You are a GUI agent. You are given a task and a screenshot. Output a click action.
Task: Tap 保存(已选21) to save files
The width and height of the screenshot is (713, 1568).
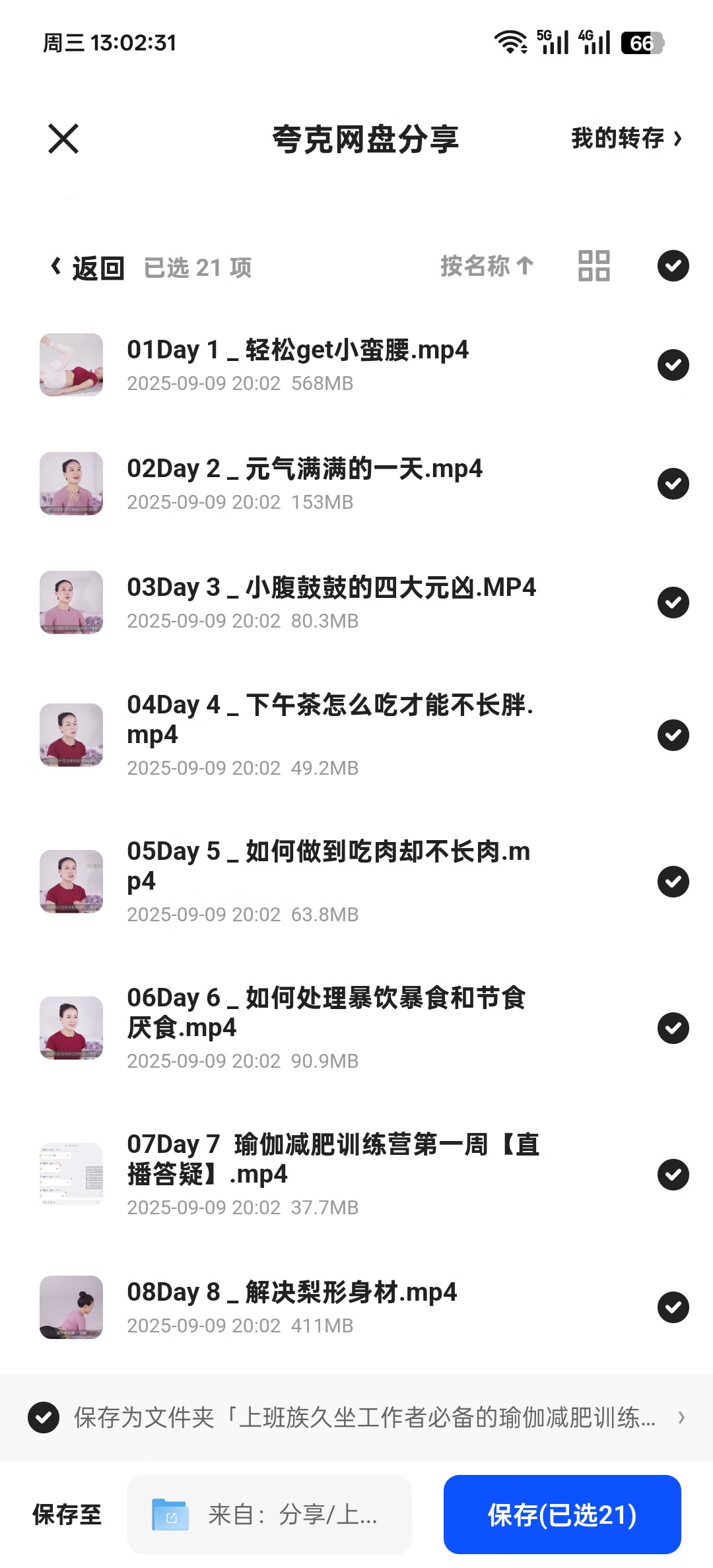562,1515
